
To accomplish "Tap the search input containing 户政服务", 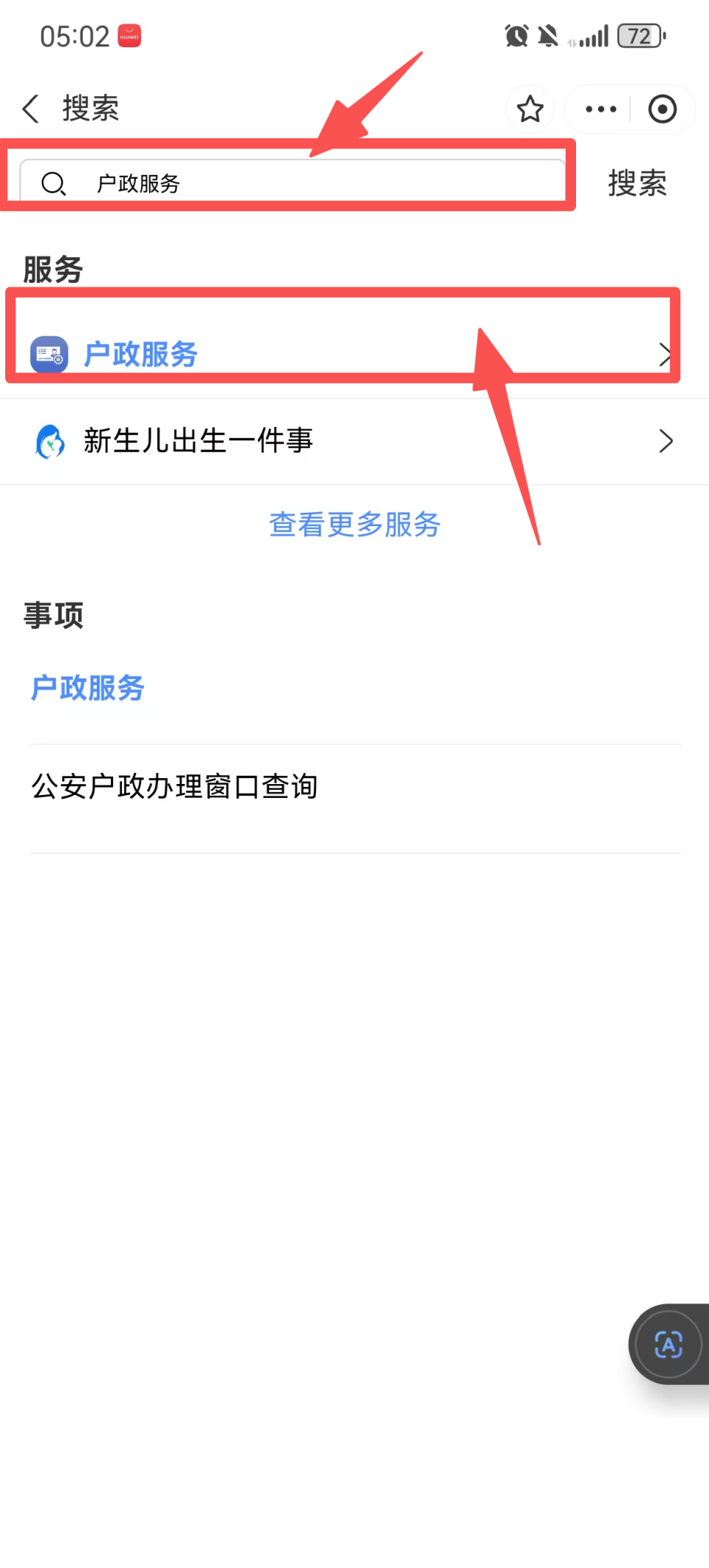I will 295,184.
